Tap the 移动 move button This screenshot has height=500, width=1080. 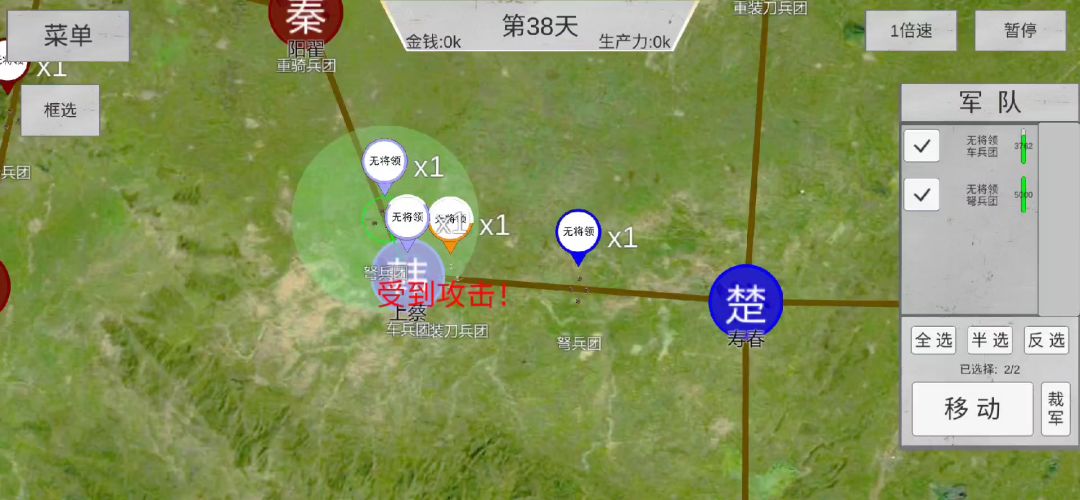coord(972,409)
